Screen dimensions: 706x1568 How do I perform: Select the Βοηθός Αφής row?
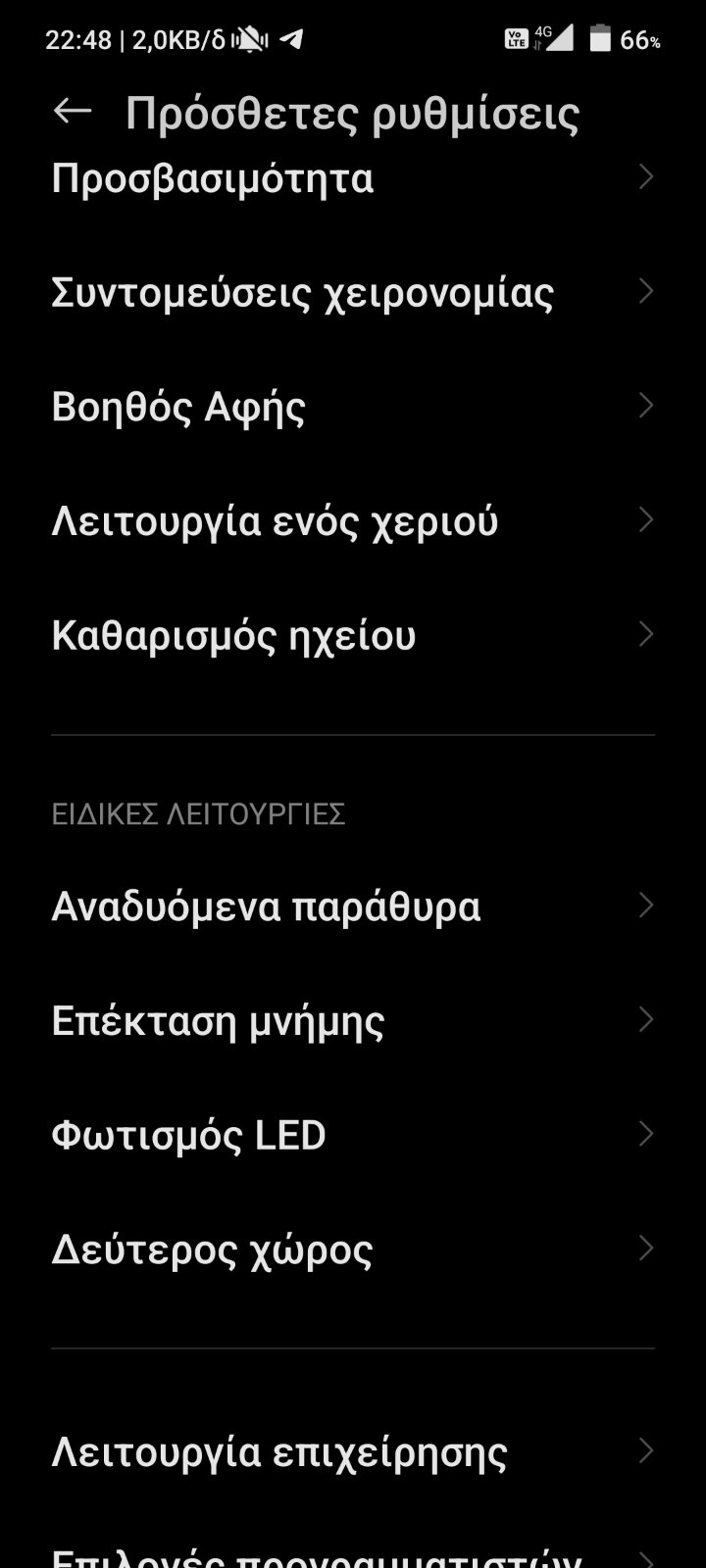click(x=178, y=407)
